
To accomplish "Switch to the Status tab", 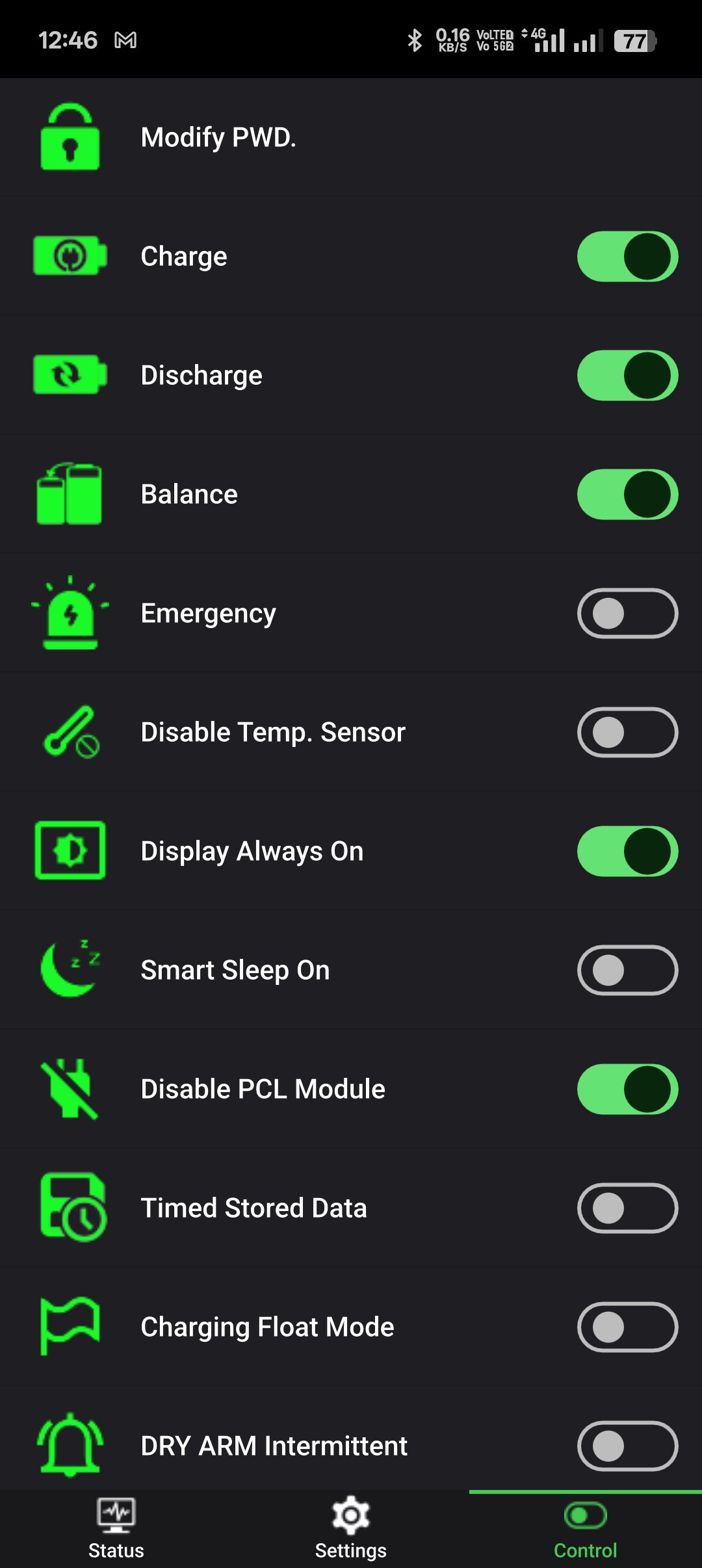I will click(x=116, y=1529).
